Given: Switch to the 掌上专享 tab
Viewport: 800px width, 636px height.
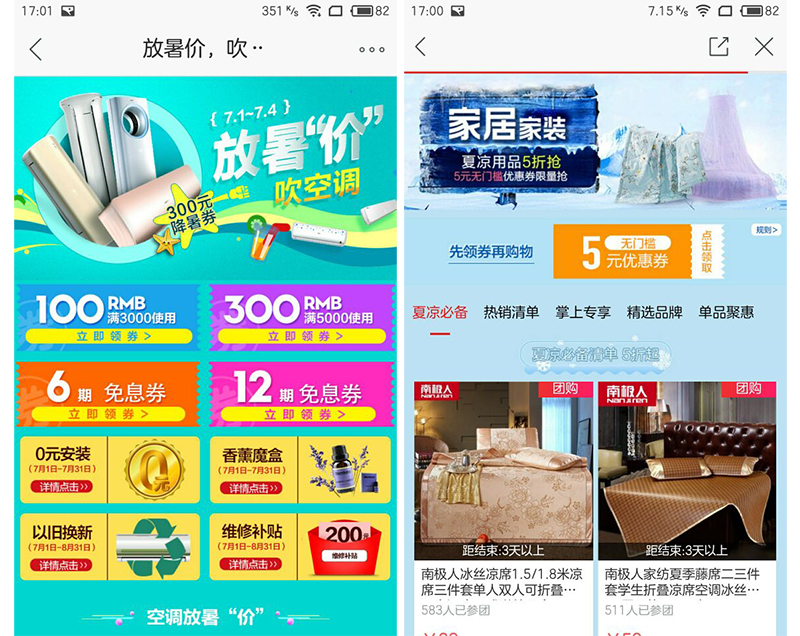Looking at the screenshot, I should (583, 313).
